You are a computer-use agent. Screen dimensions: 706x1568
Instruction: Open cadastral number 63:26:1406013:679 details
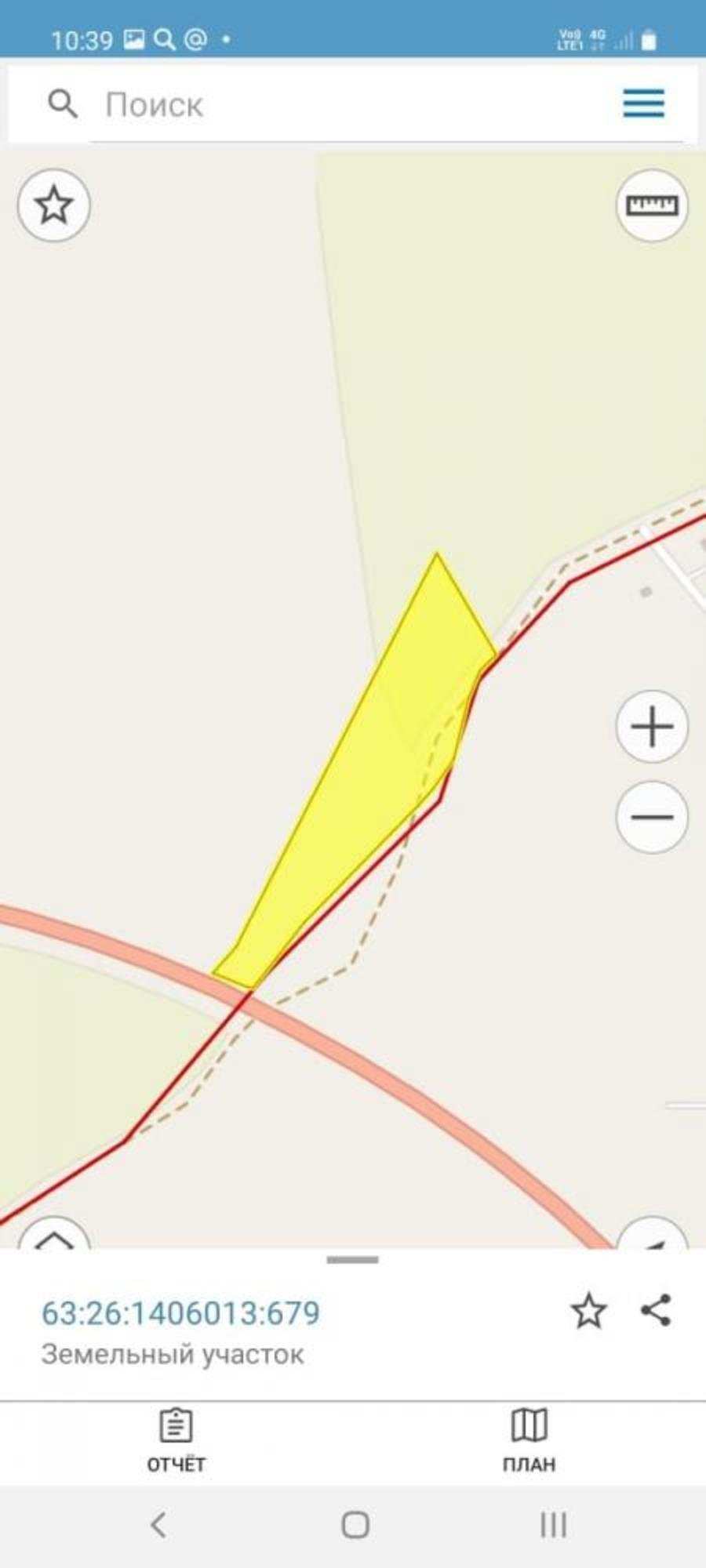pos(180,1312)
